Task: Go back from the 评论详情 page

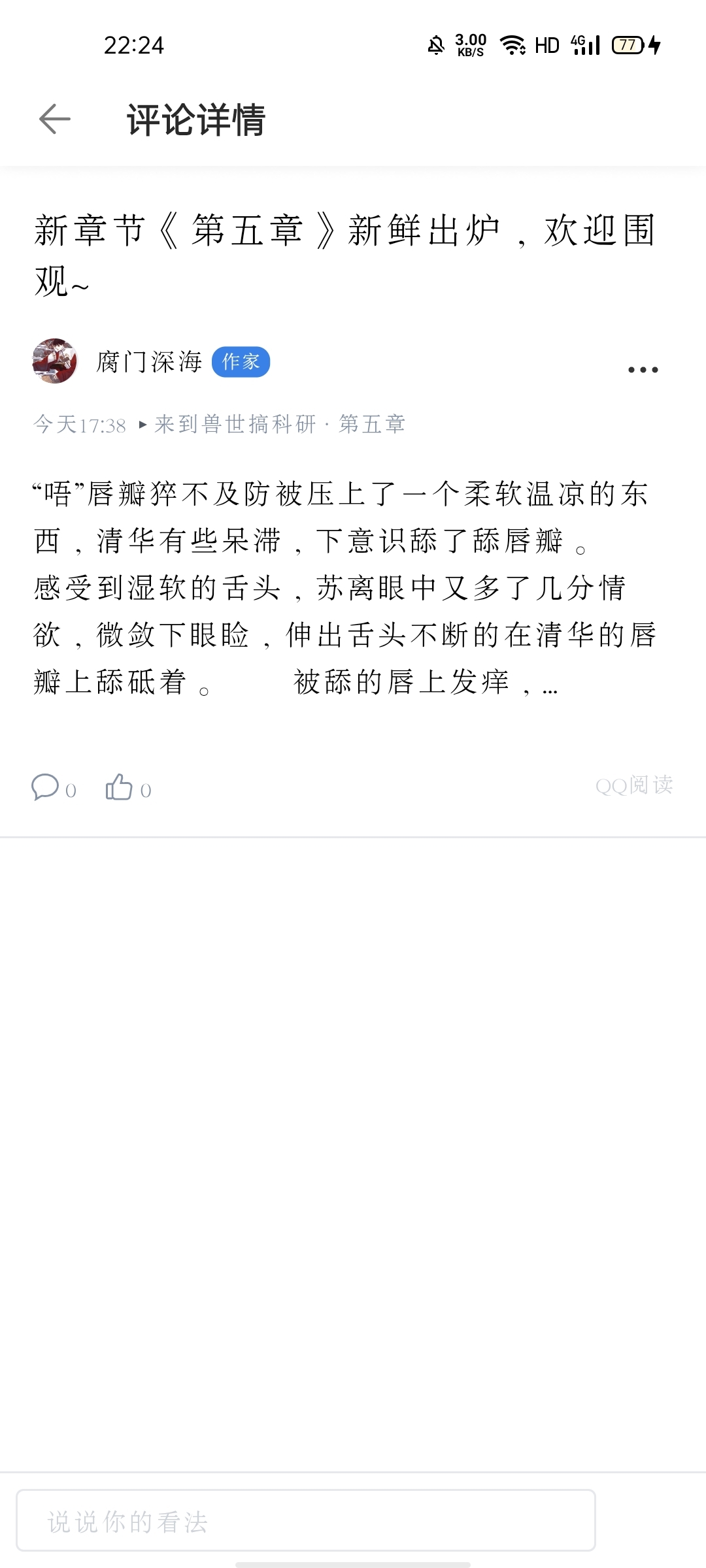Action: 55,120
